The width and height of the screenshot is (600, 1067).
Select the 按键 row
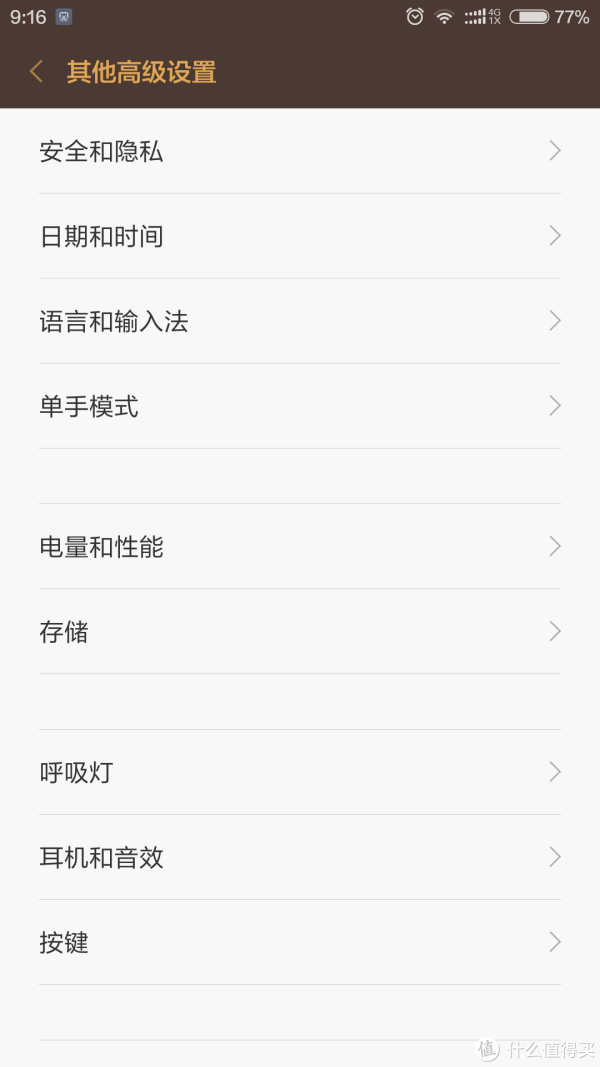tap(300, 942)
